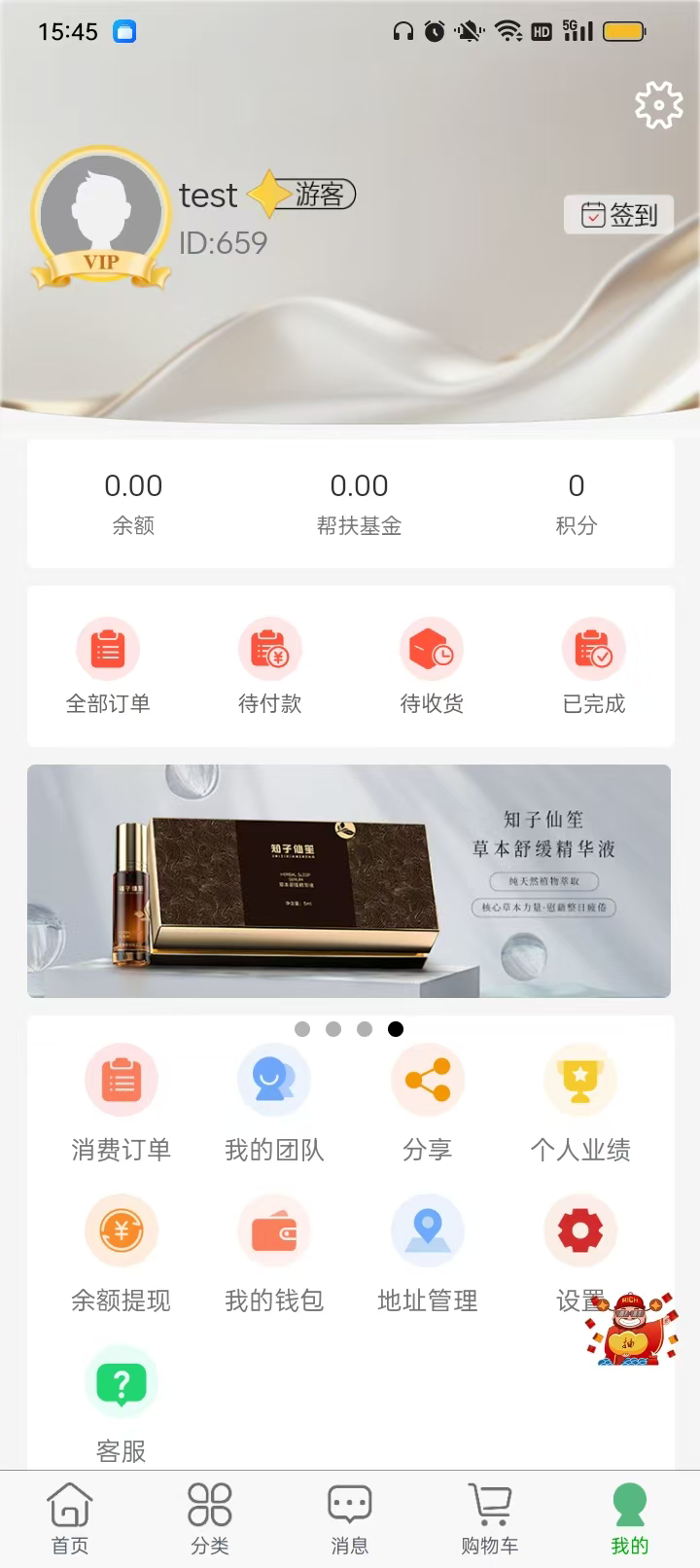Screen dimensions: 700x1568
Task: Open 全部订单 to view all orders
Action: pyautogui.click(x=108, y=666)
